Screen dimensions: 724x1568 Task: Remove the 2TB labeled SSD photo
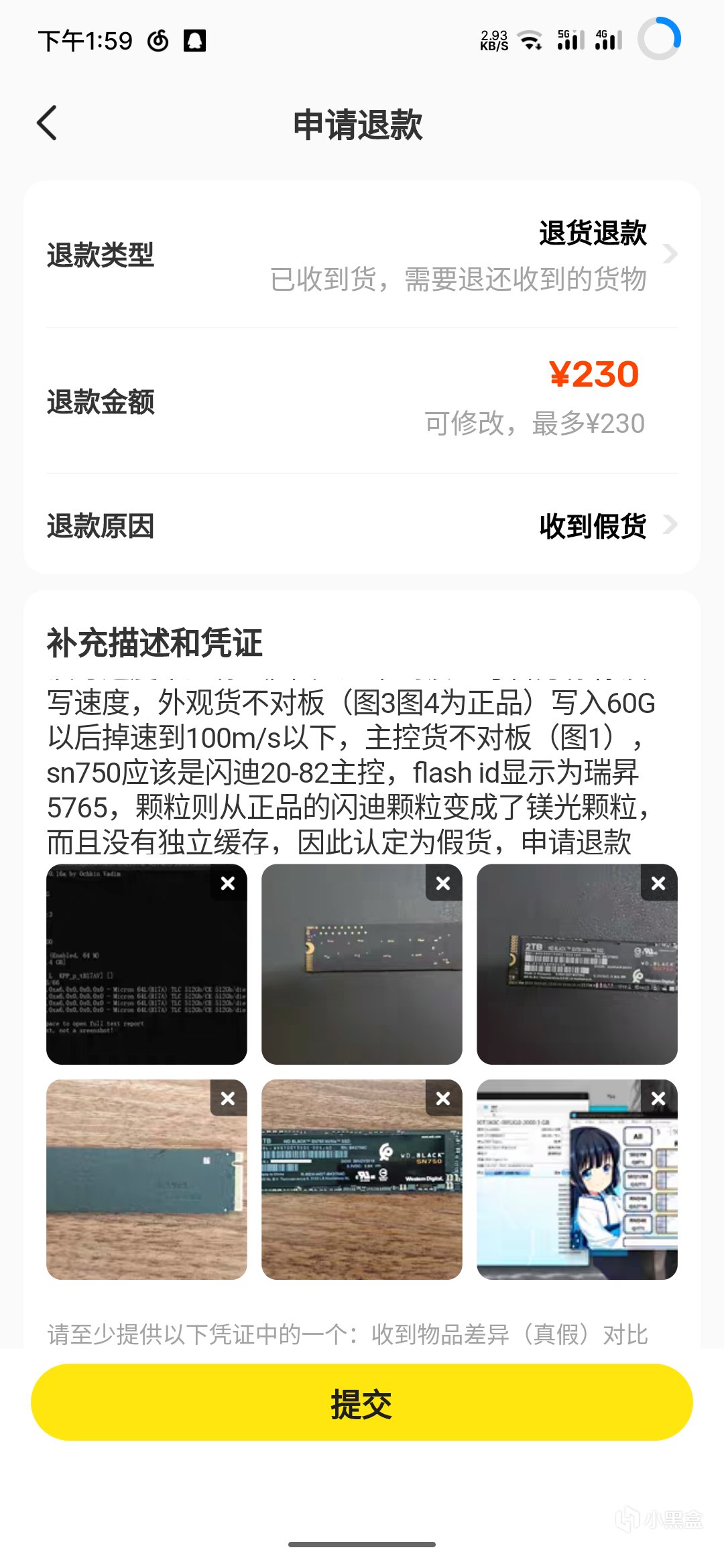658,884
